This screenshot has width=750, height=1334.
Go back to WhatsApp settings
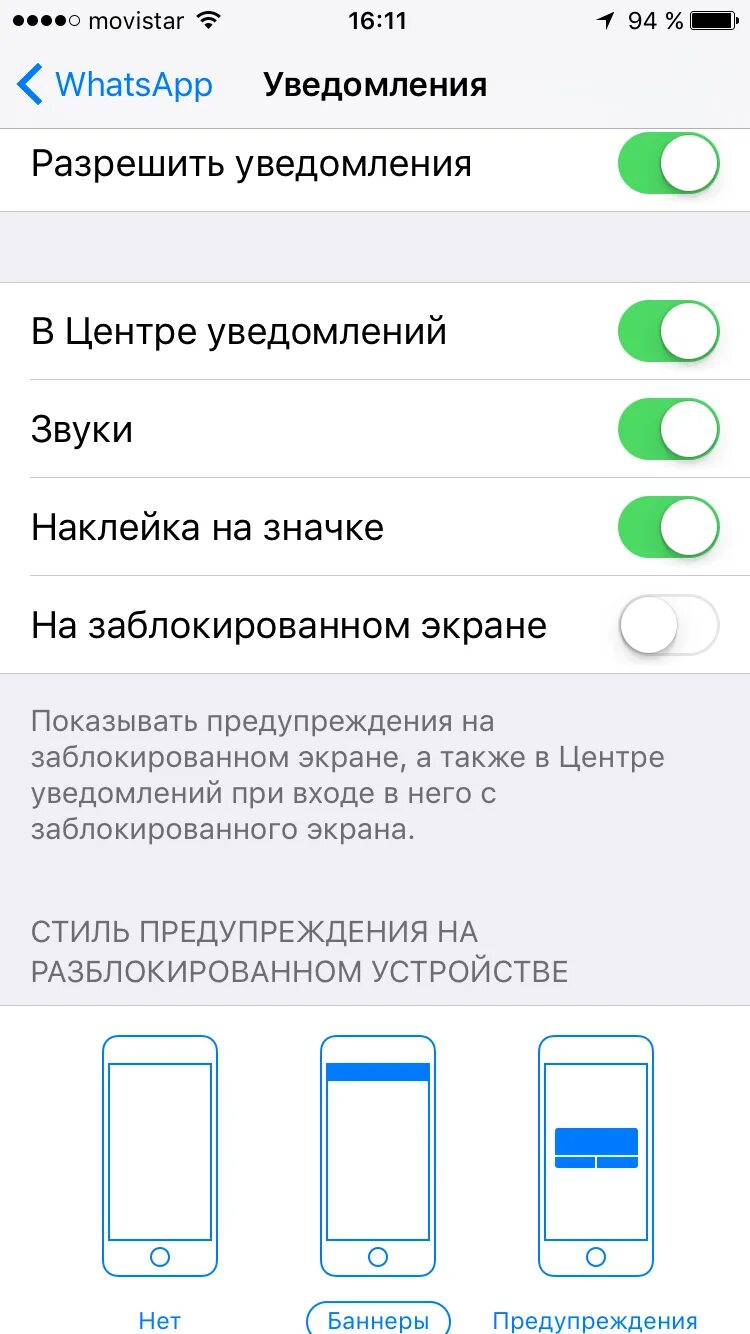[x=114, y=85]
